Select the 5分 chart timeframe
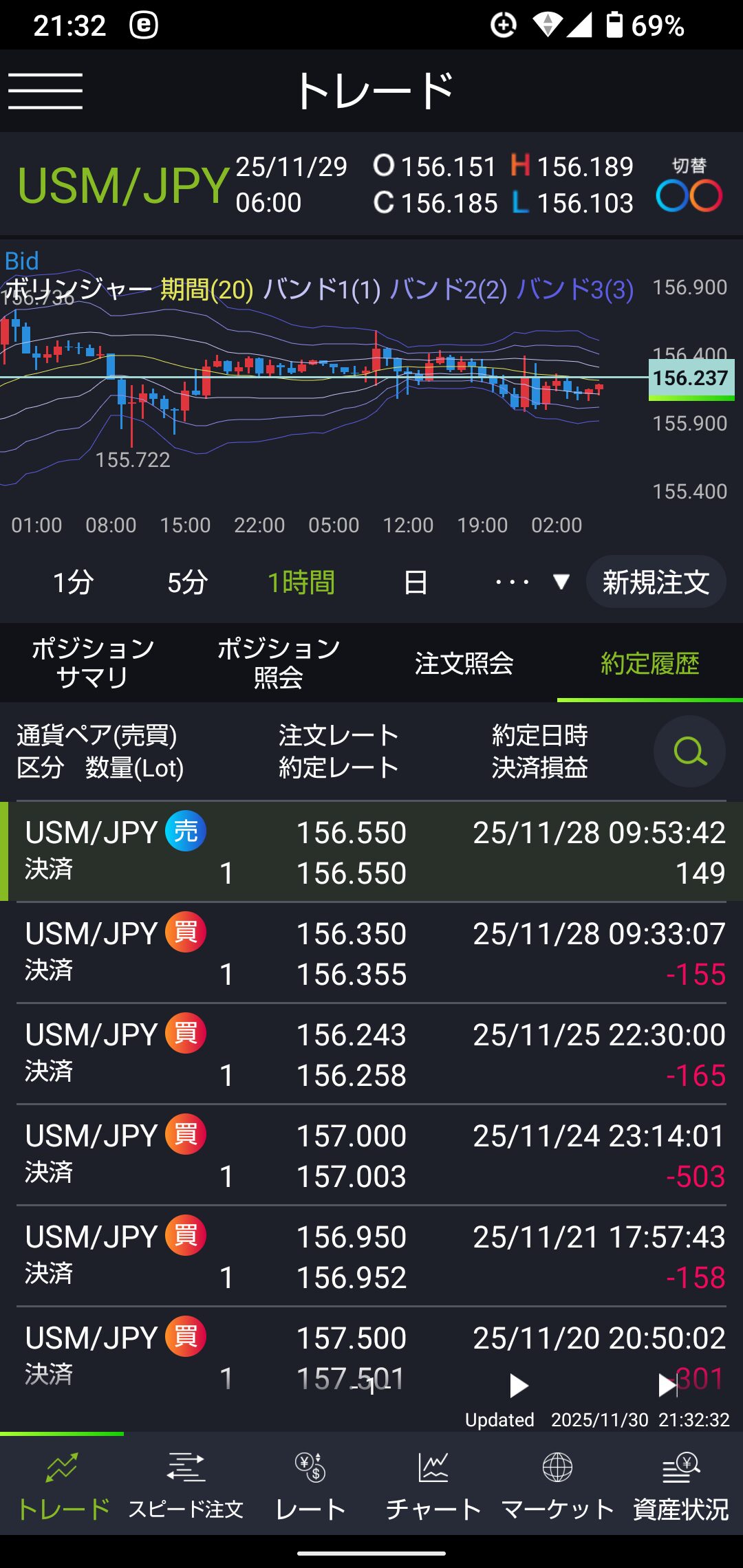743x1568 pixels. pos(187,582)
